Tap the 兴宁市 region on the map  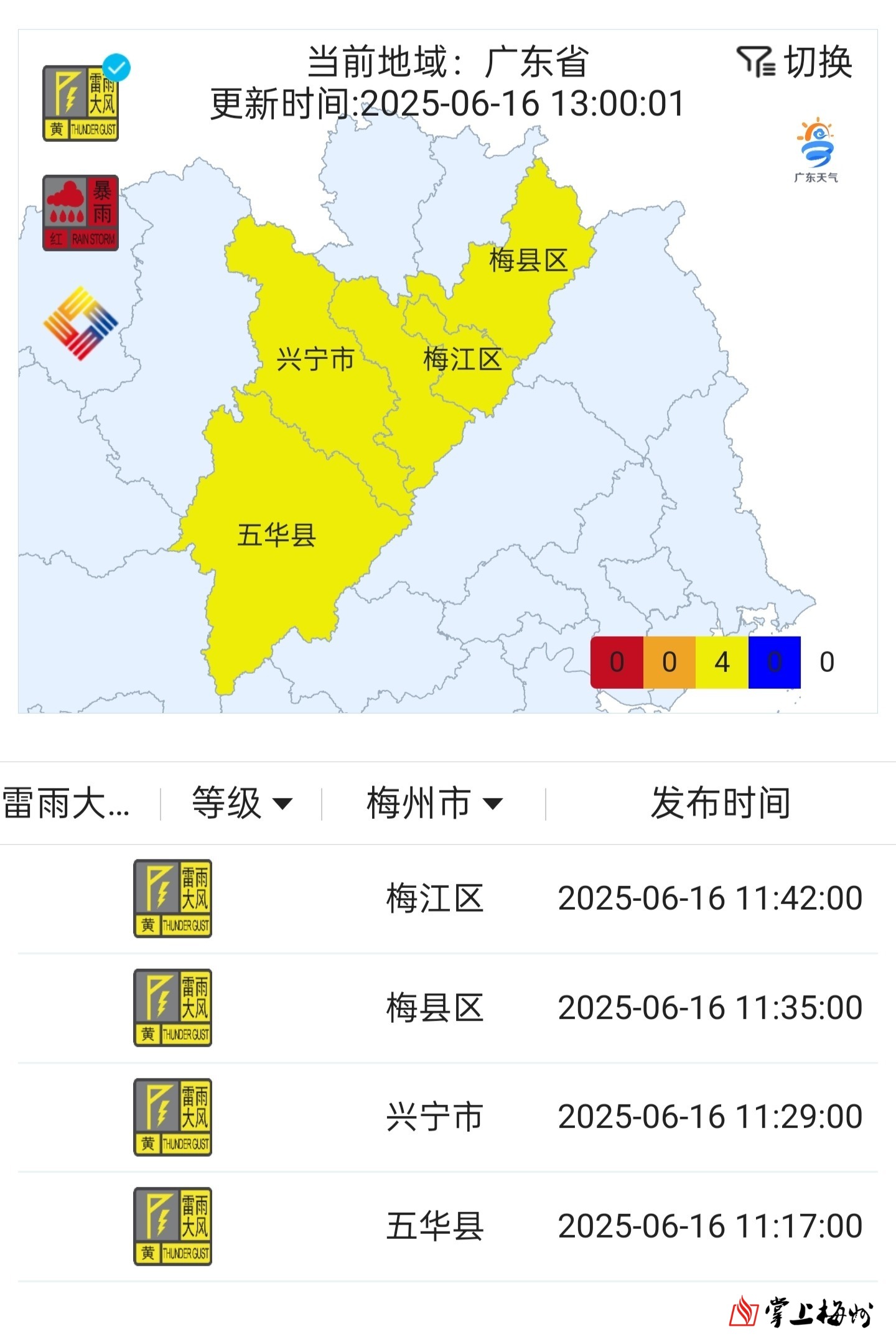tap(315, 360)
